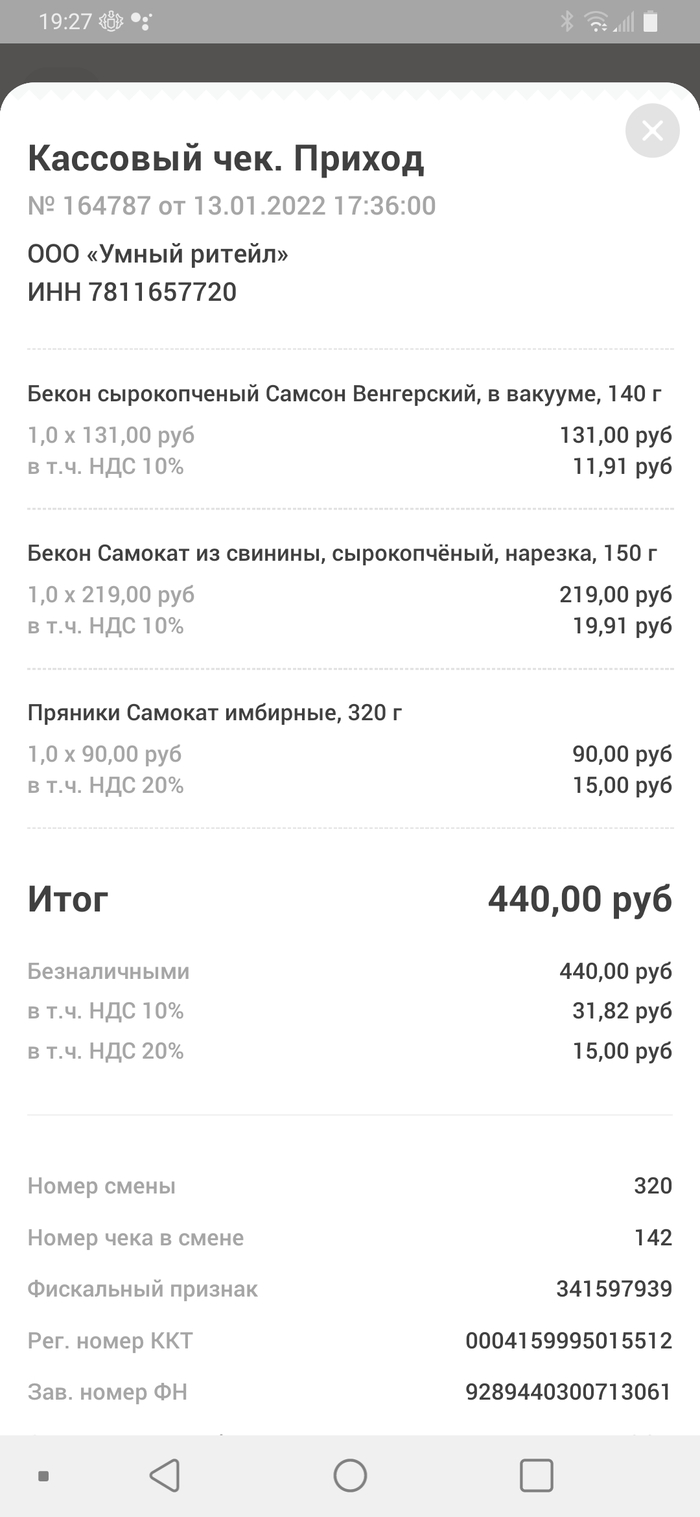Go back with the system back button
The height and width of the screenshot is (1517, 700).
pos(164,1475)
